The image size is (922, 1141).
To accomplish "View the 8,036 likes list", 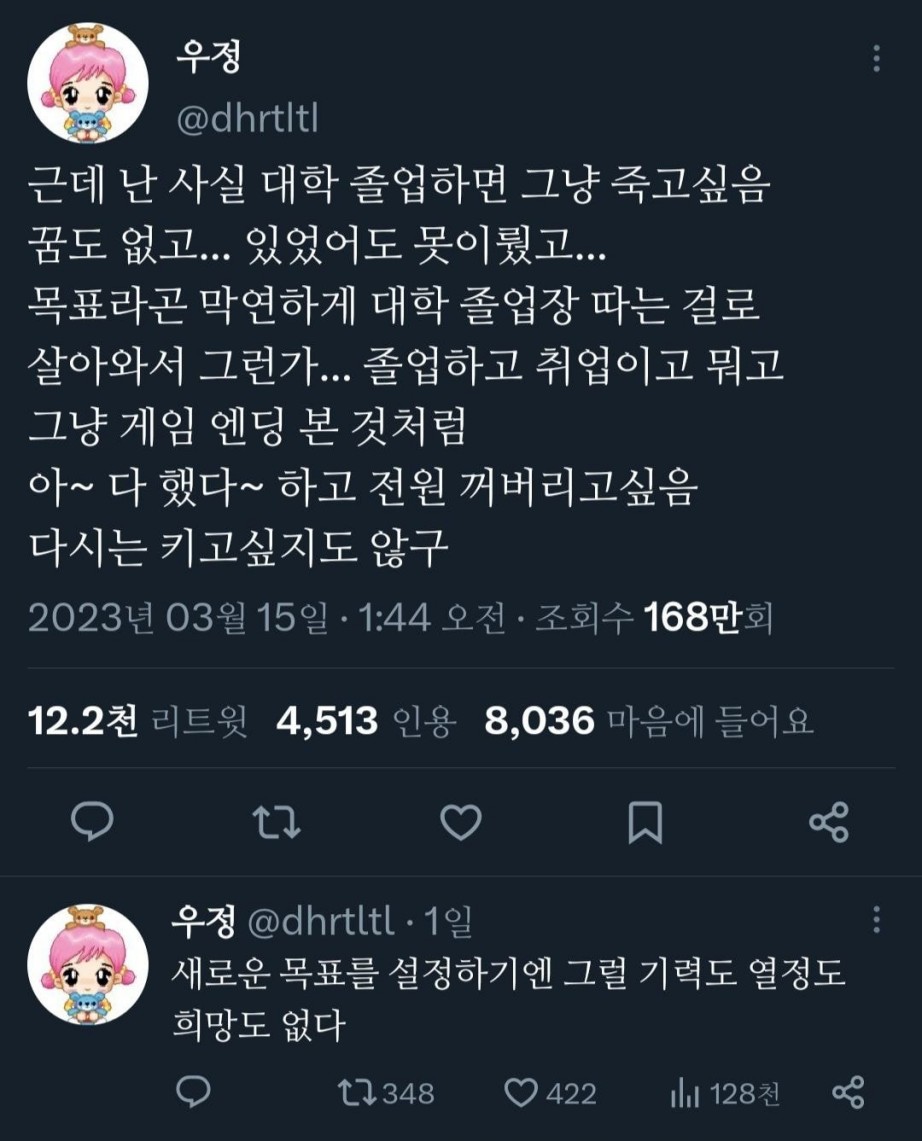I will [648, 719].
